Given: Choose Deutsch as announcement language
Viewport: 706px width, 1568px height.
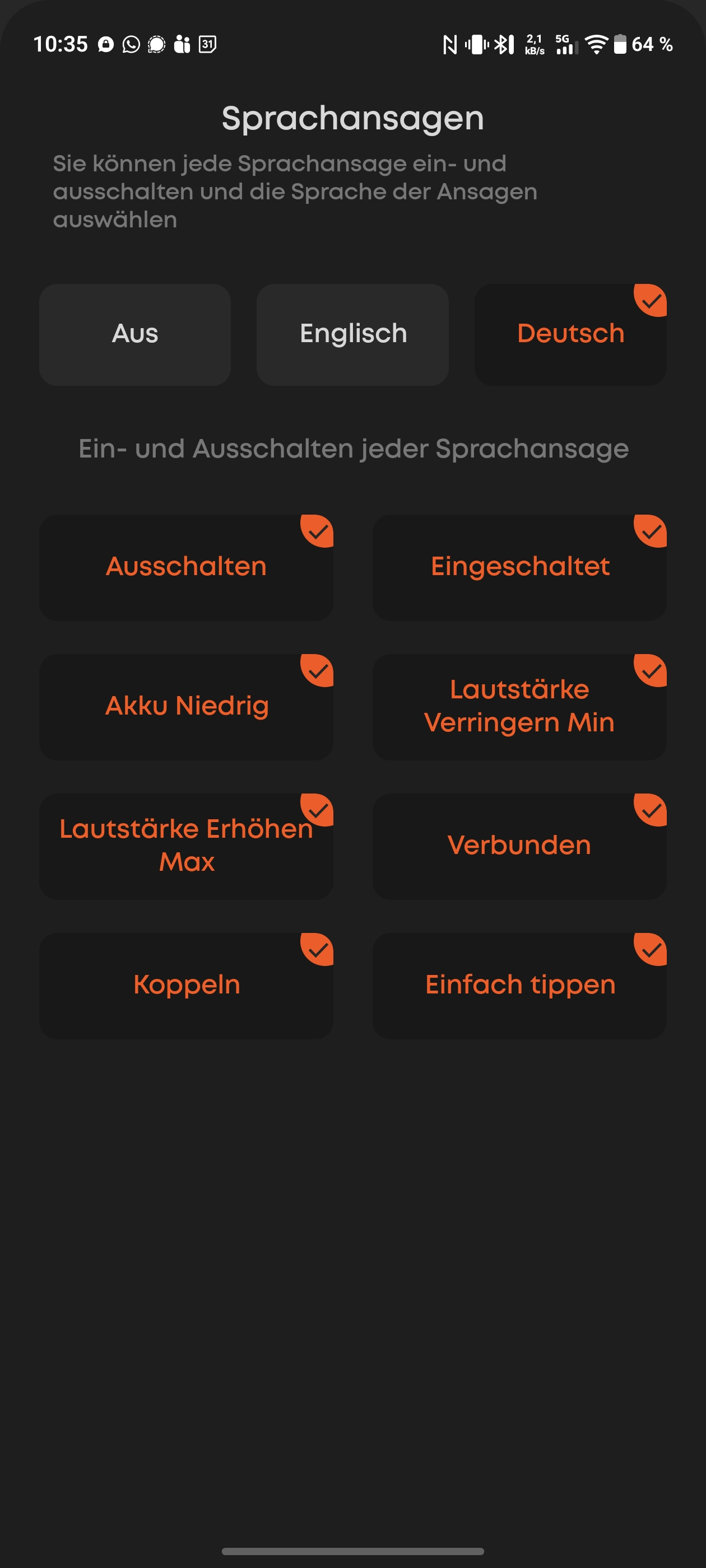Looking at the screenshot, I should coord(570,334).
